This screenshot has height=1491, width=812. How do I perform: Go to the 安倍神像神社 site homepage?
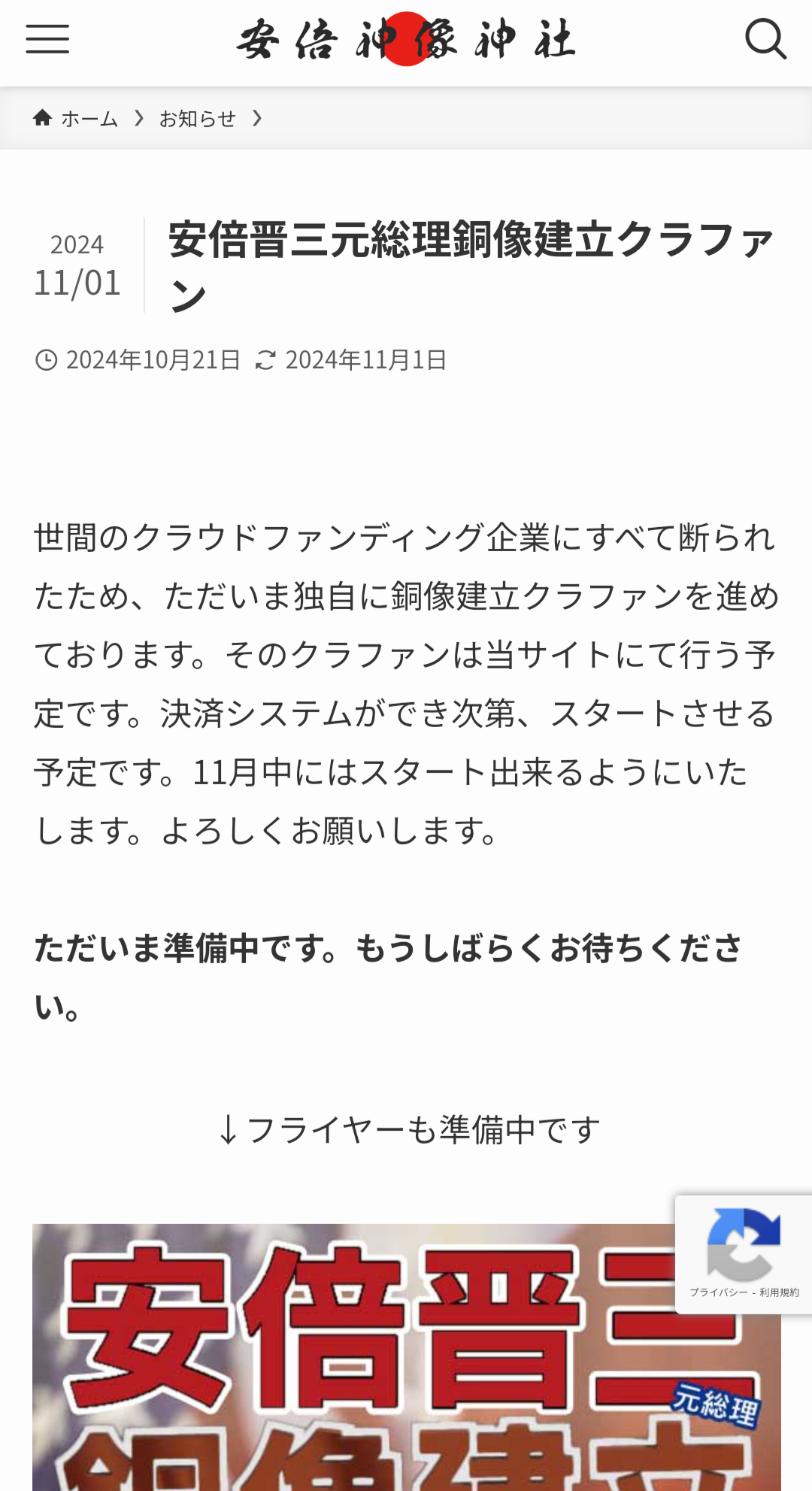point(406,39)
